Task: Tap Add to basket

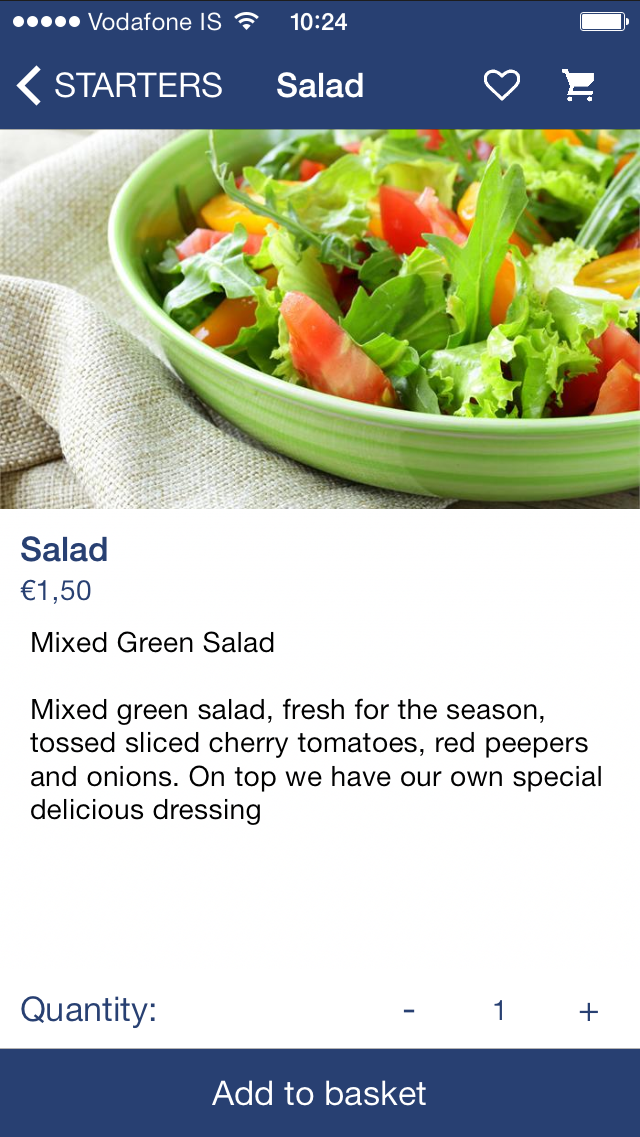Action: (x=320, y=1093)
